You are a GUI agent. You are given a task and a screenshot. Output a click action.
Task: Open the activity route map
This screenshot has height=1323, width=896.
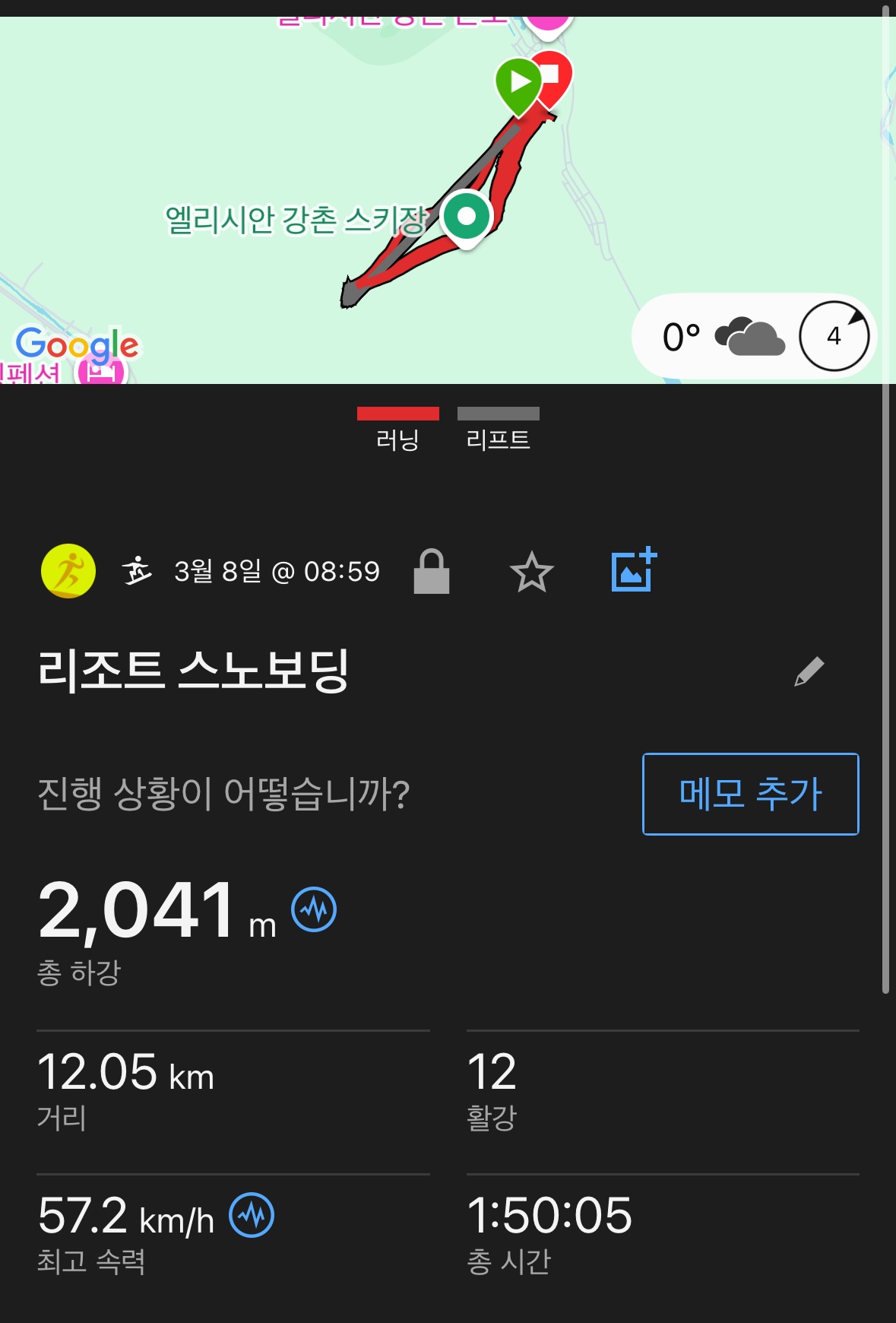[x=304, y=152]
